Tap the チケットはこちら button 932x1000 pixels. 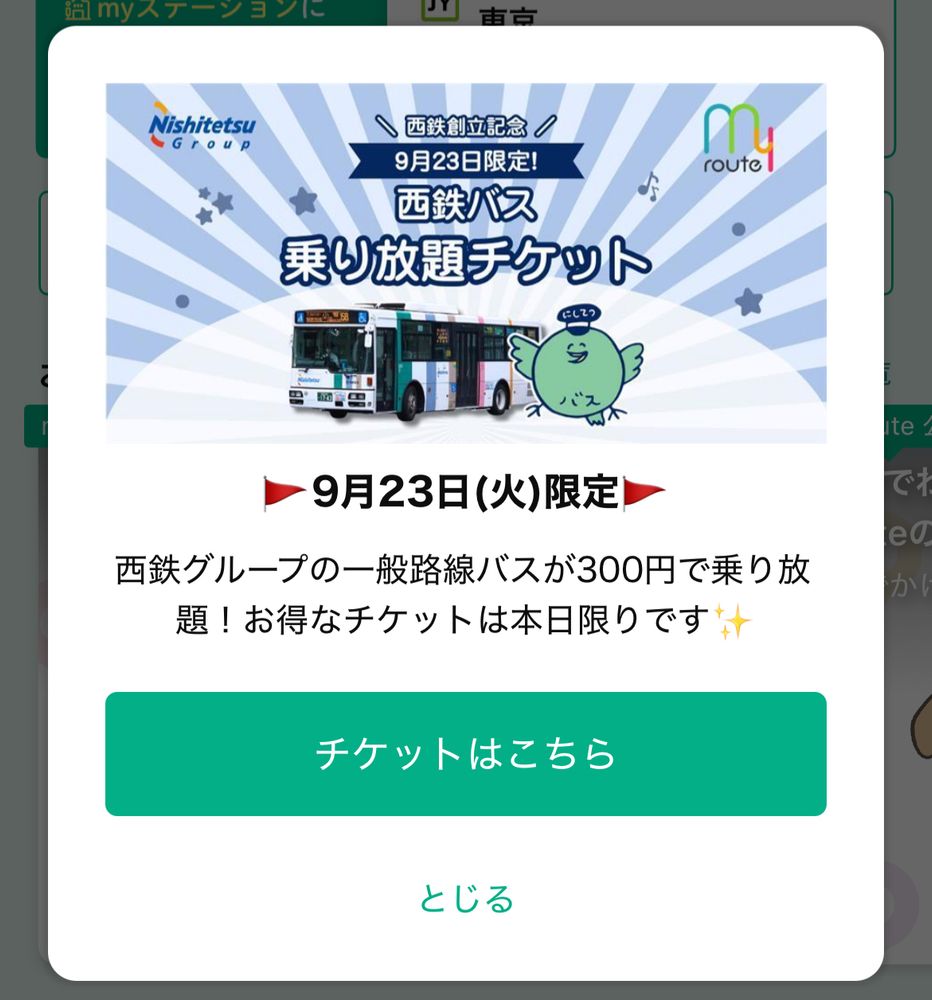[x=465, y=754]
